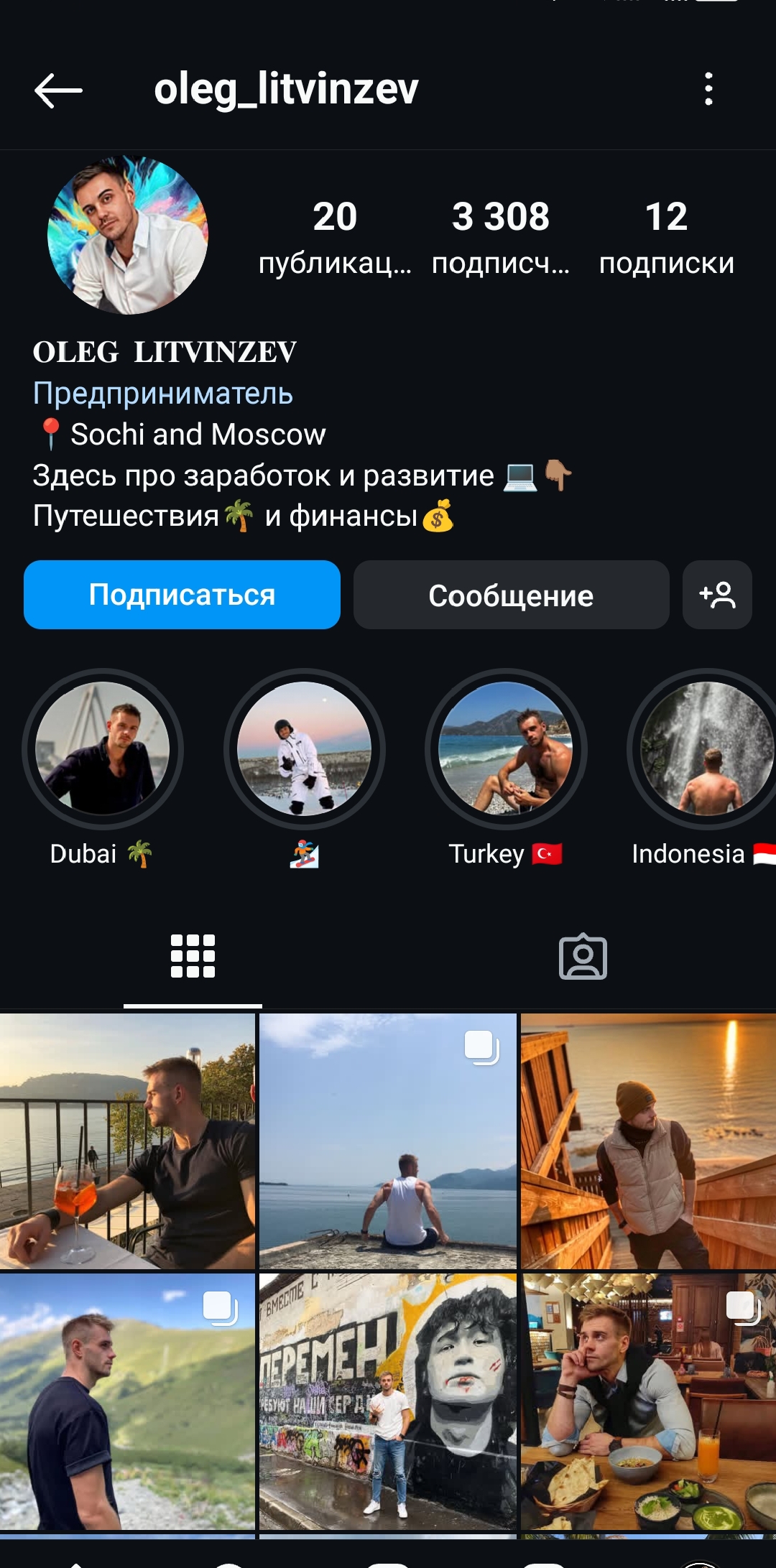
Task: Open the sunset post with wooden pier
Action: [x=648, y=1141]
